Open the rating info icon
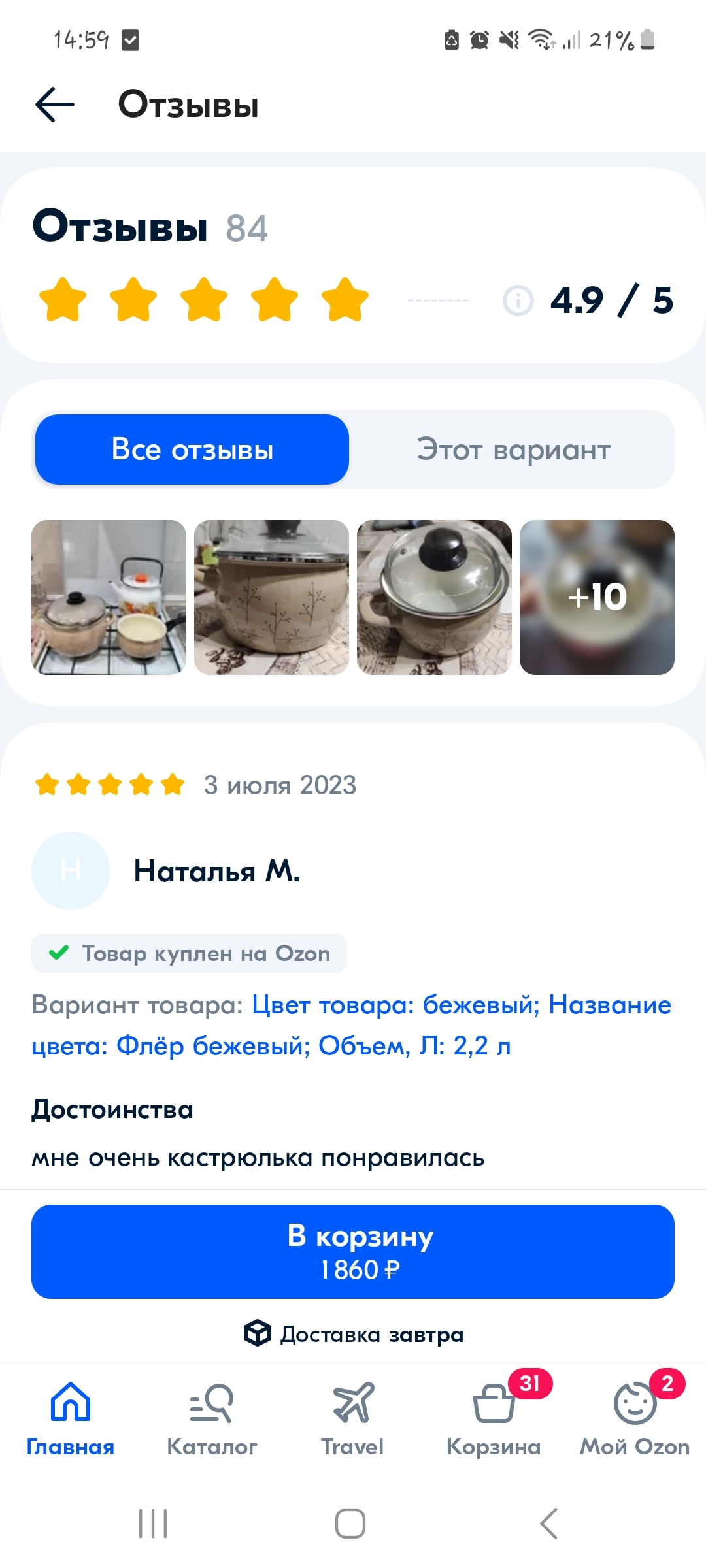The height and width of the screenshot is (1568, 706). click(x=518, y=301)
